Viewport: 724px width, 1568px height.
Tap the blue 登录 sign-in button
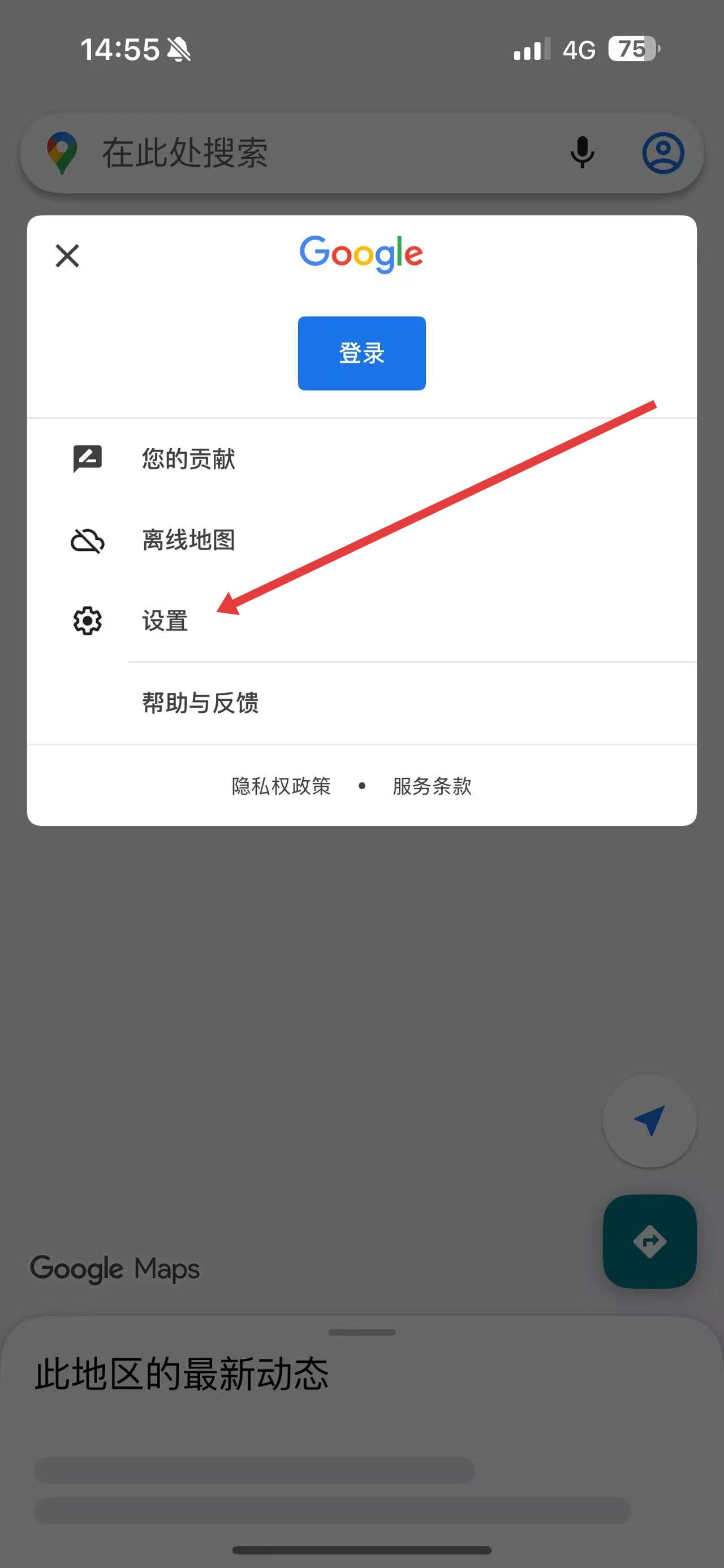[361, 353]
